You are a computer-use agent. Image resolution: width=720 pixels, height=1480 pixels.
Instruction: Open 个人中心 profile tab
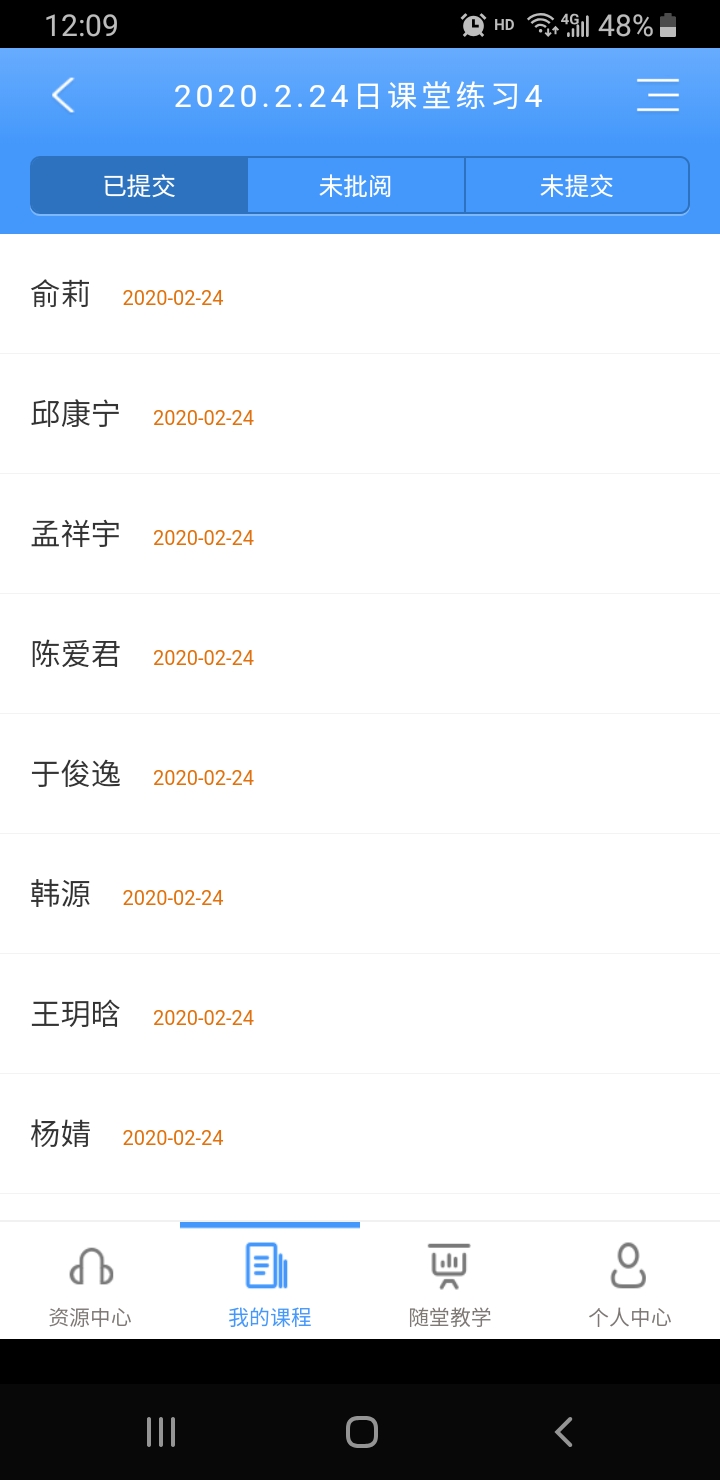[630, 1283]
